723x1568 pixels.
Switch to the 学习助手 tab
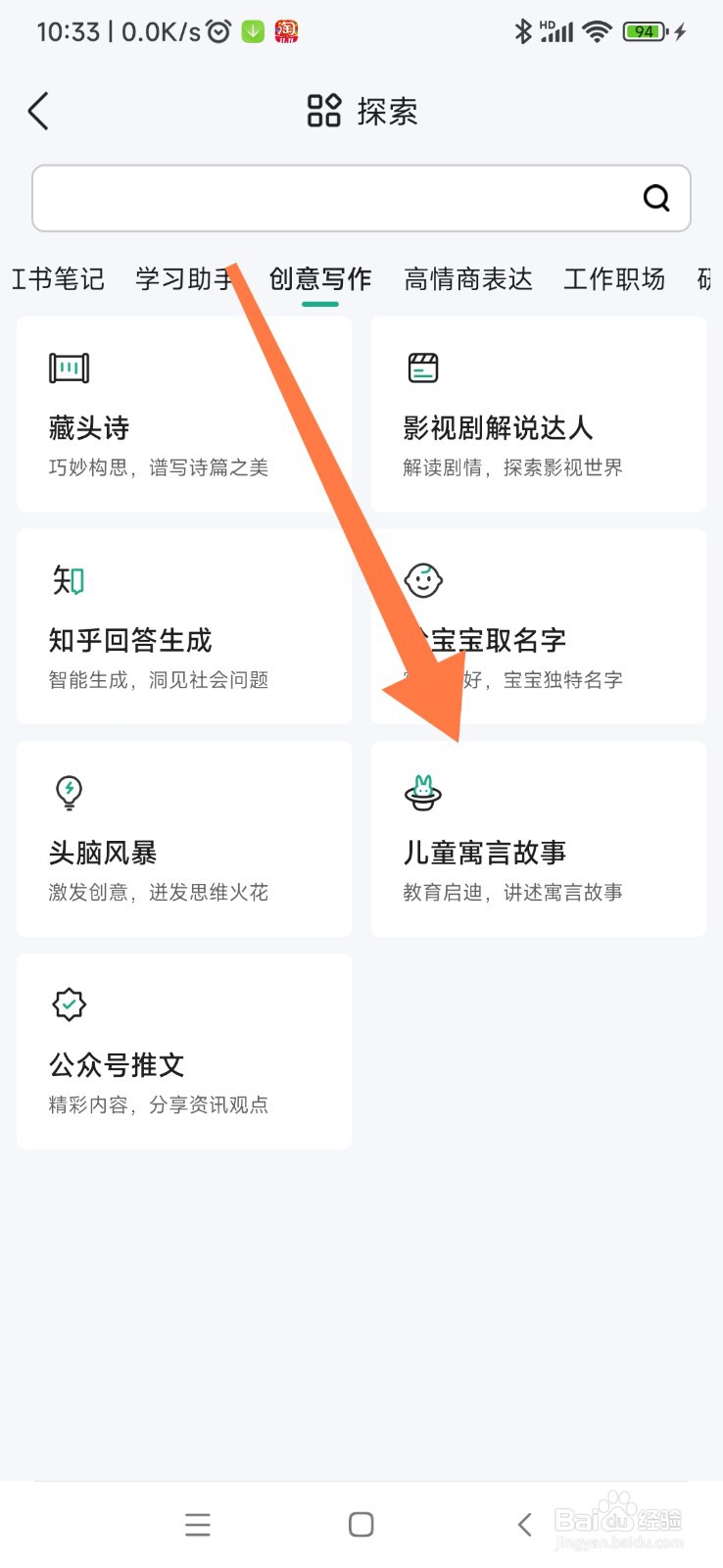182,279
